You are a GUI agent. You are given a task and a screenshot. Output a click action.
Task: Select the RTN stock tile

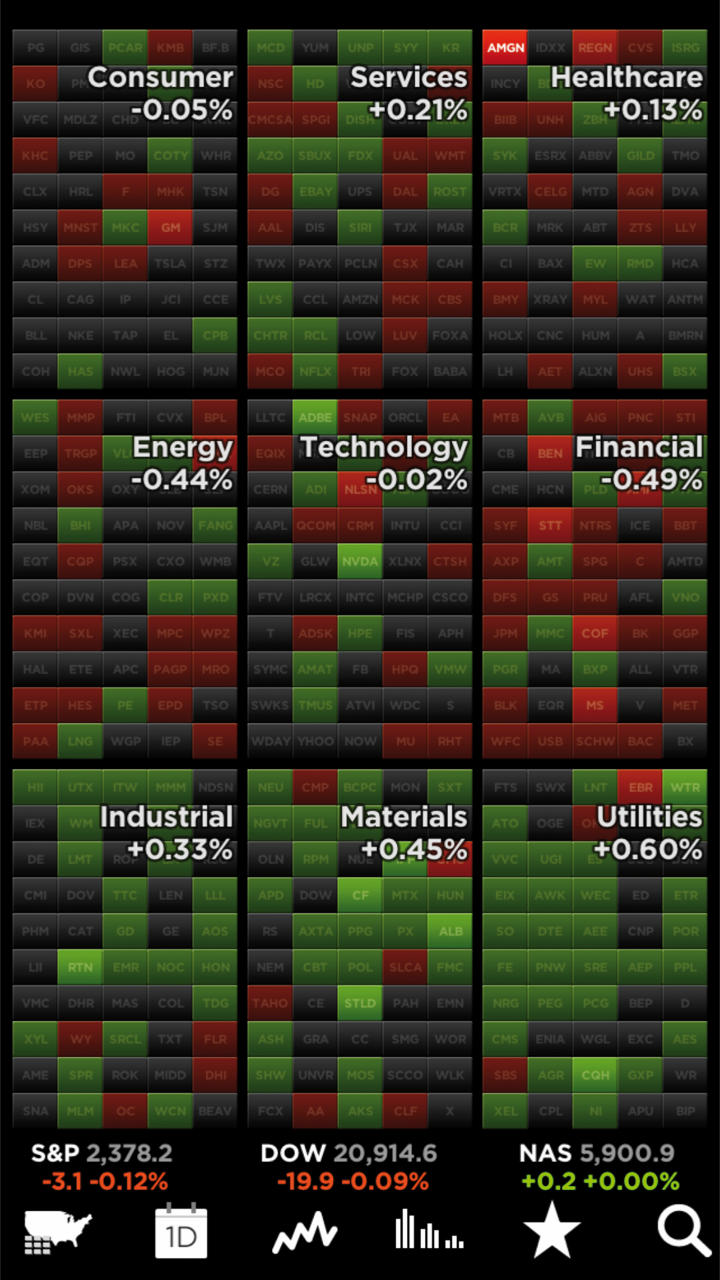tap(80, 967)
